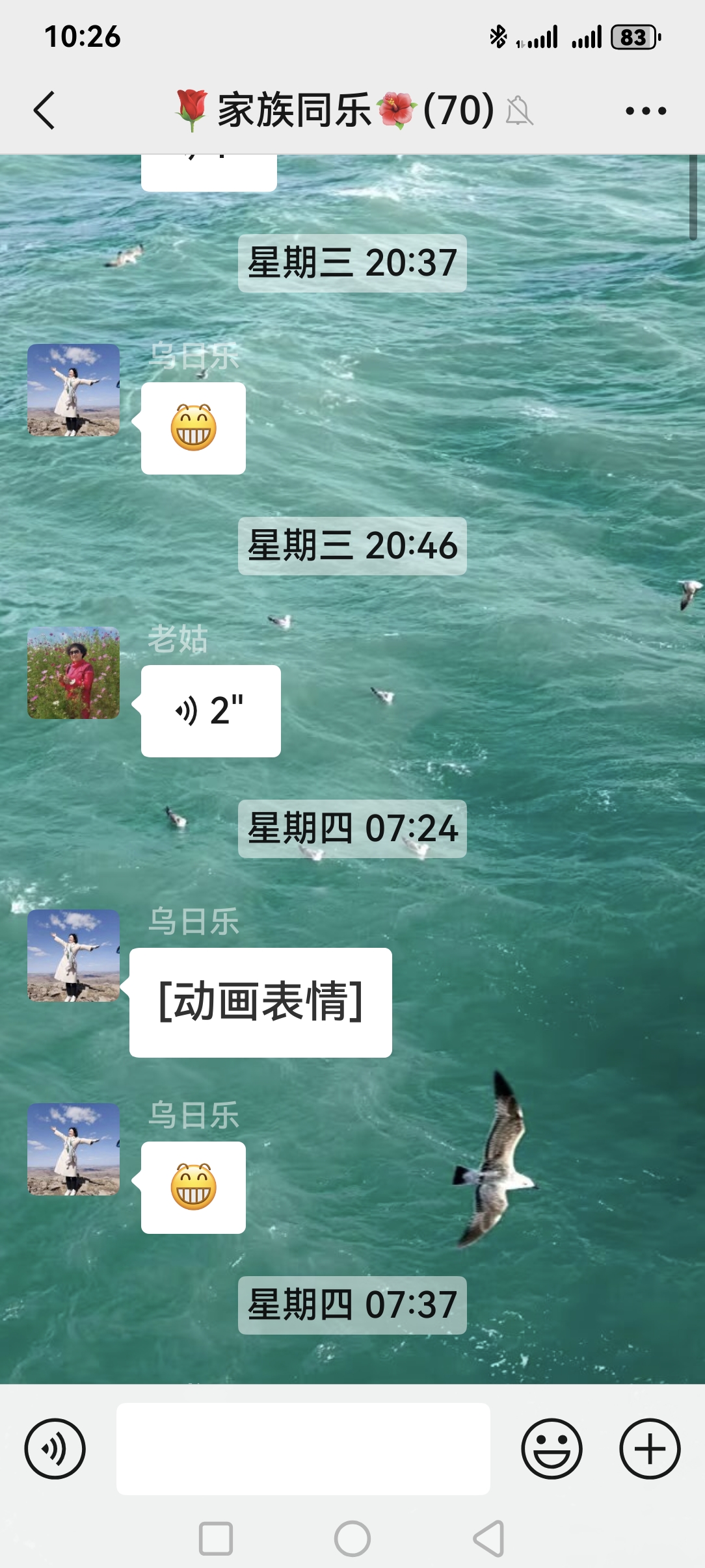The width and height of the screenshot is (705, 1568).
Task: Focus the message text field
Action: (303, 1448)
